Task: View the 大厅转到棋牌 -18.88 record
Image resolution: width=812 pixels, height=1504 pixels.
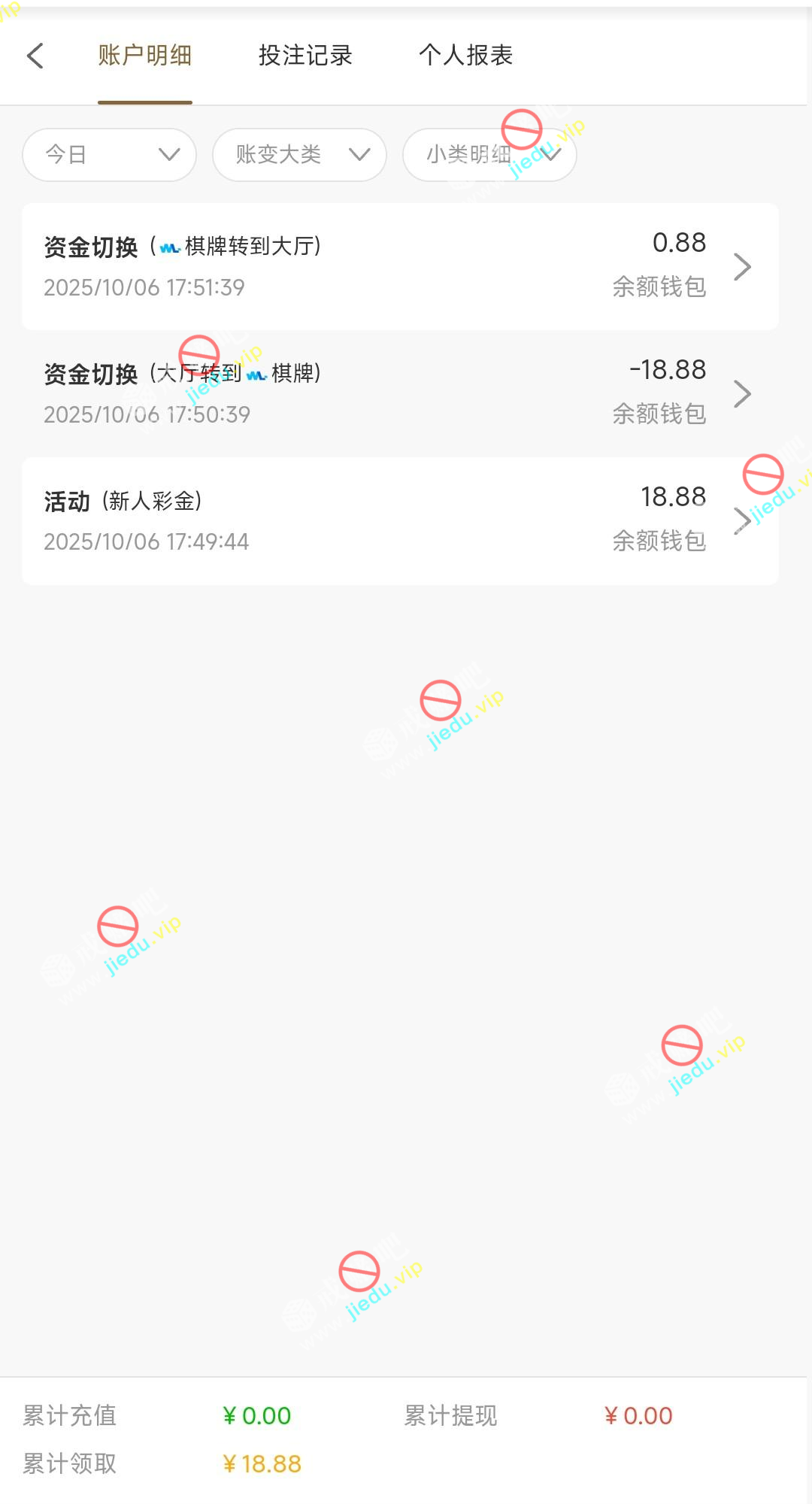Action: pos(400,393)
